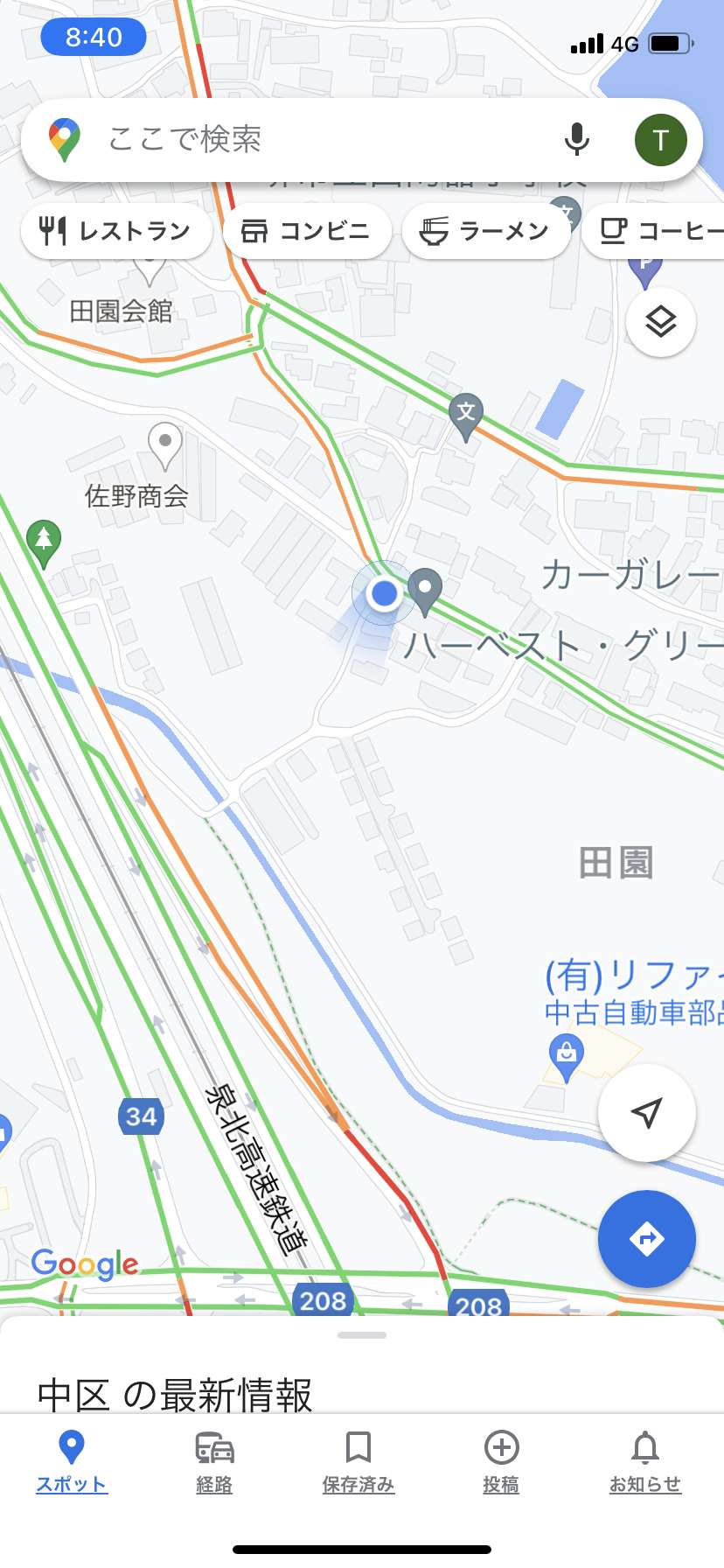Open the お知らせ tab
Image resolution: width=724 pixels, height=1568 pixels.
pyautogui.click(x=645, y=1462)
